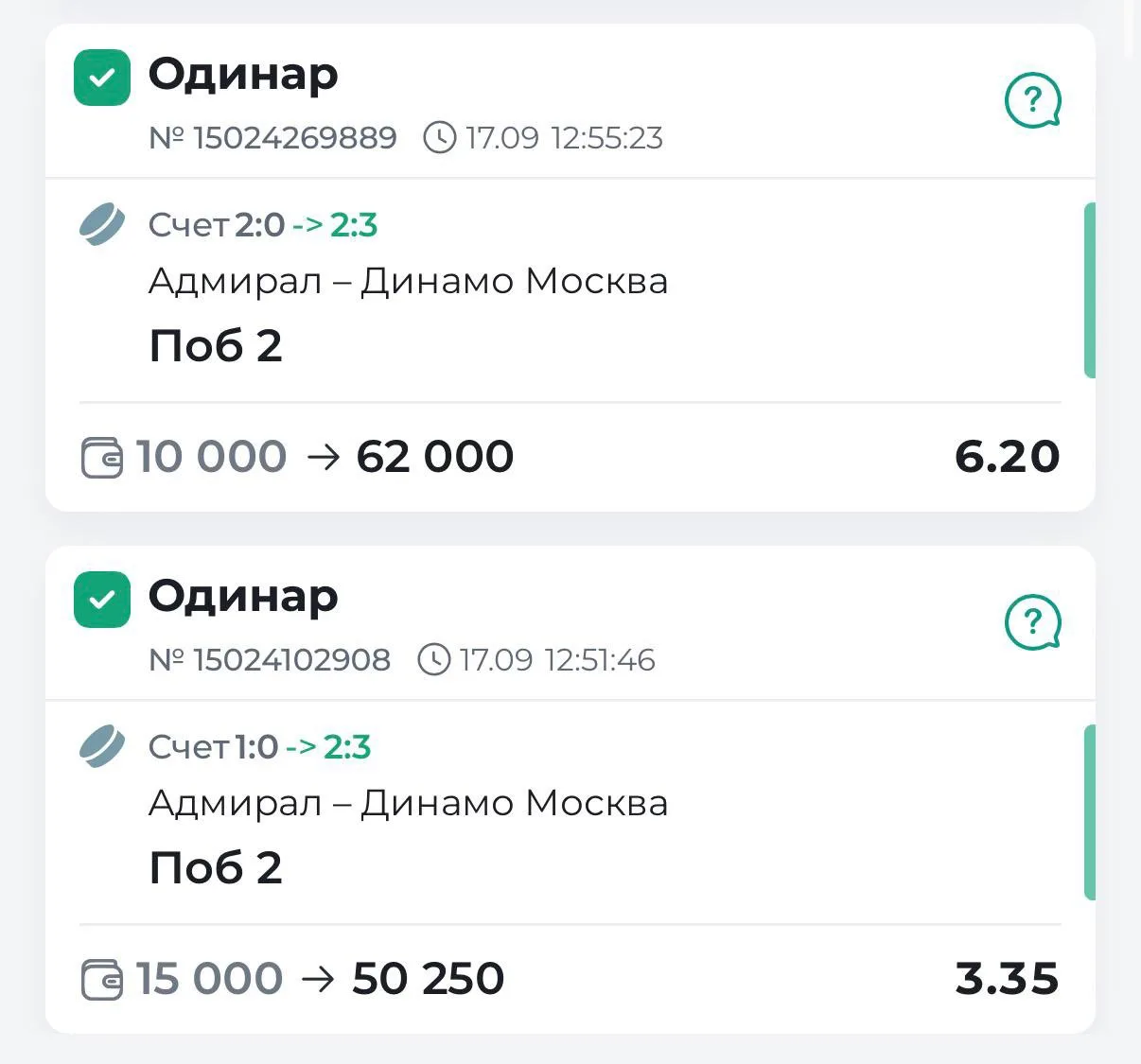Open help for bet № 15024269889

pos(1032,100)
